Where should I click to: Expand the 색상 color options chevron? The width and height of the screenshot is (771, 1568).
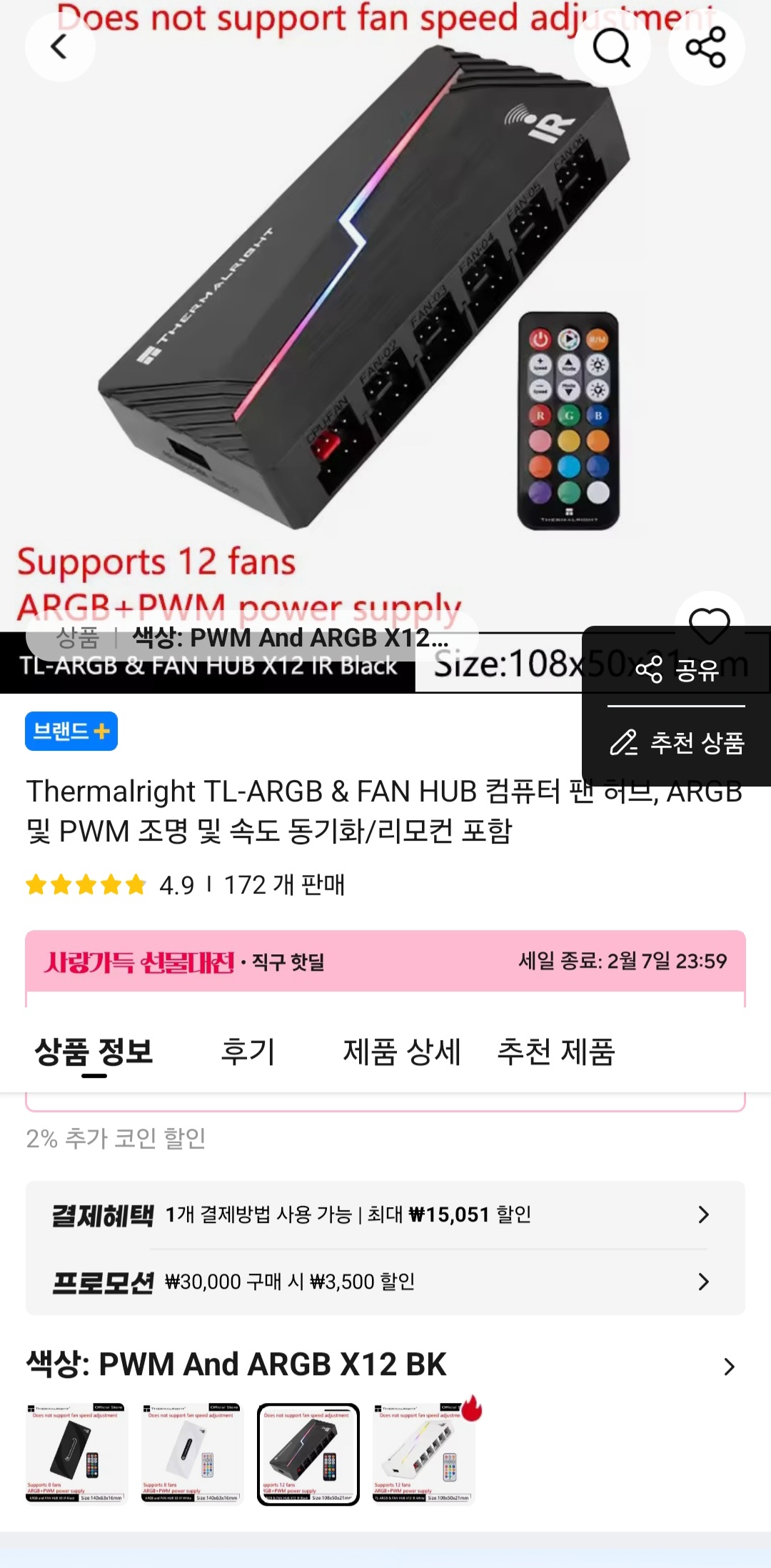click(729, 1367)
